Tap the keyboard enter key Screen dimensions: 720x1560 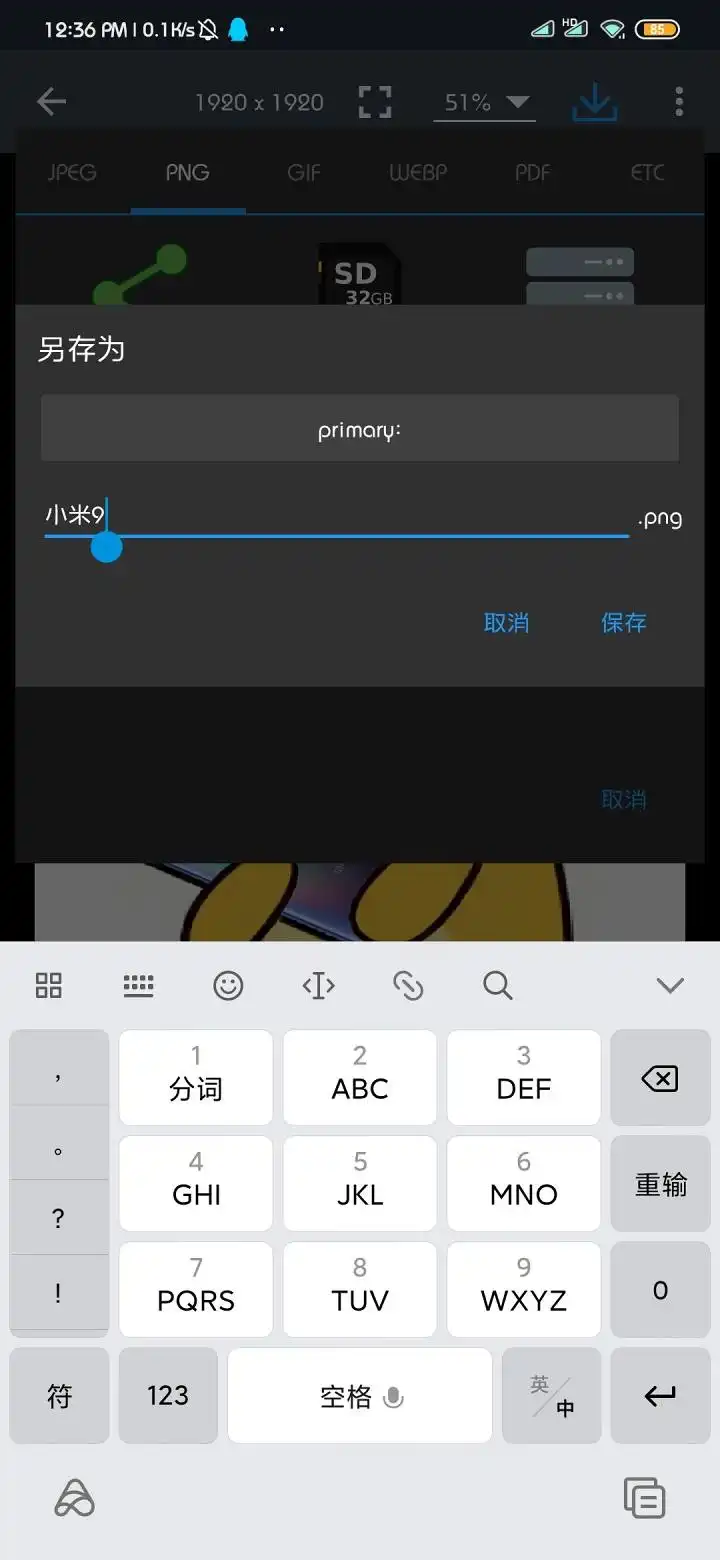[x=660, y=1396]
